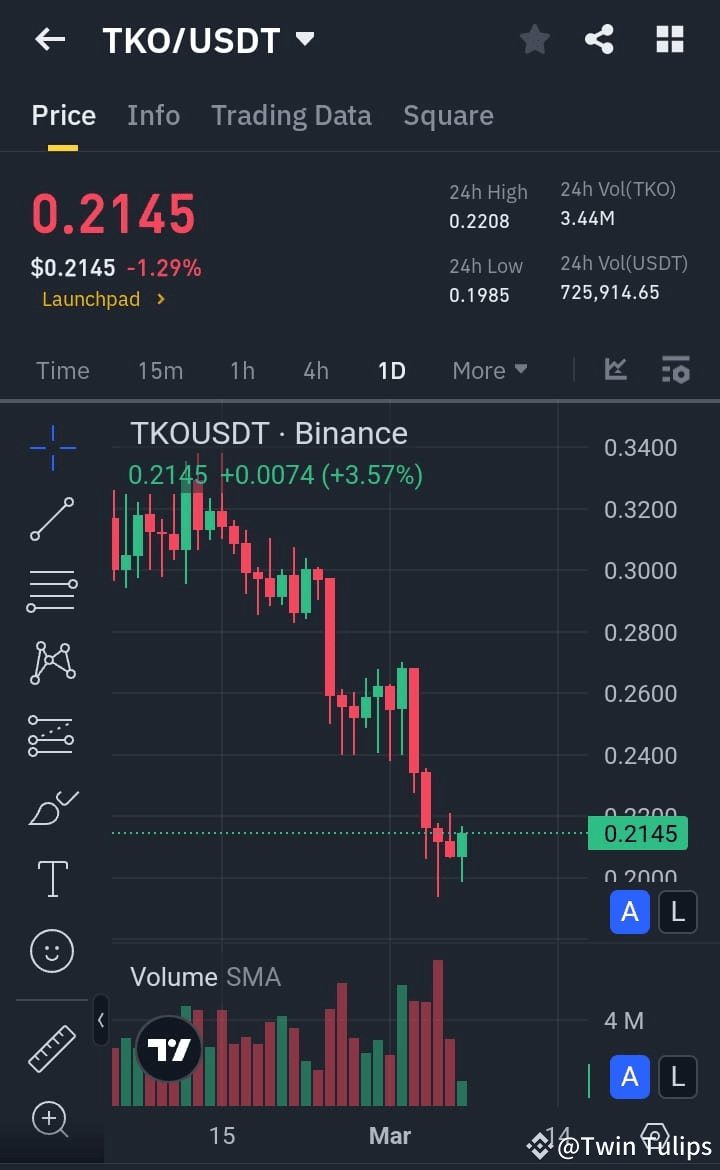Image resolution: width=720 pixels, height=1170 pixels.
Task: Choose the XABCD pattern tool
Action: [50, 662]
